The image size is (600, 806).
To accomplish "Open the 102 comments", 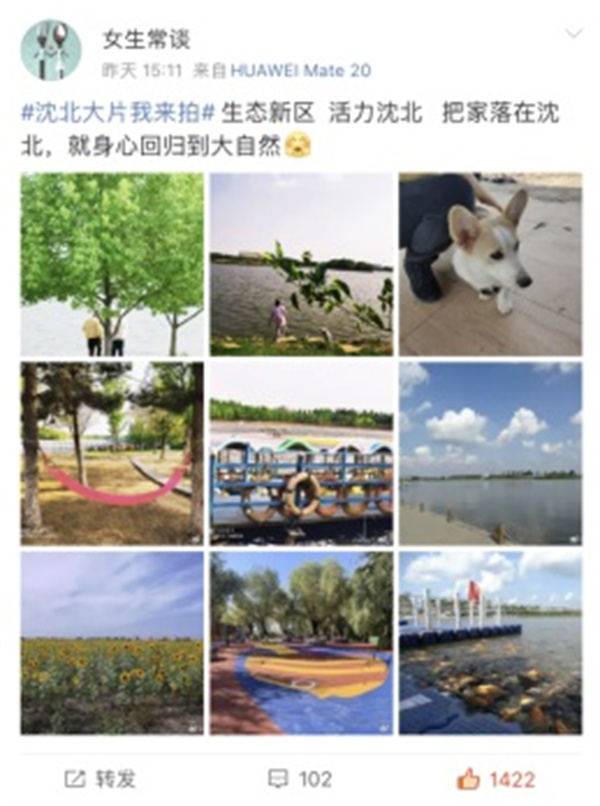I will point(300,778).
